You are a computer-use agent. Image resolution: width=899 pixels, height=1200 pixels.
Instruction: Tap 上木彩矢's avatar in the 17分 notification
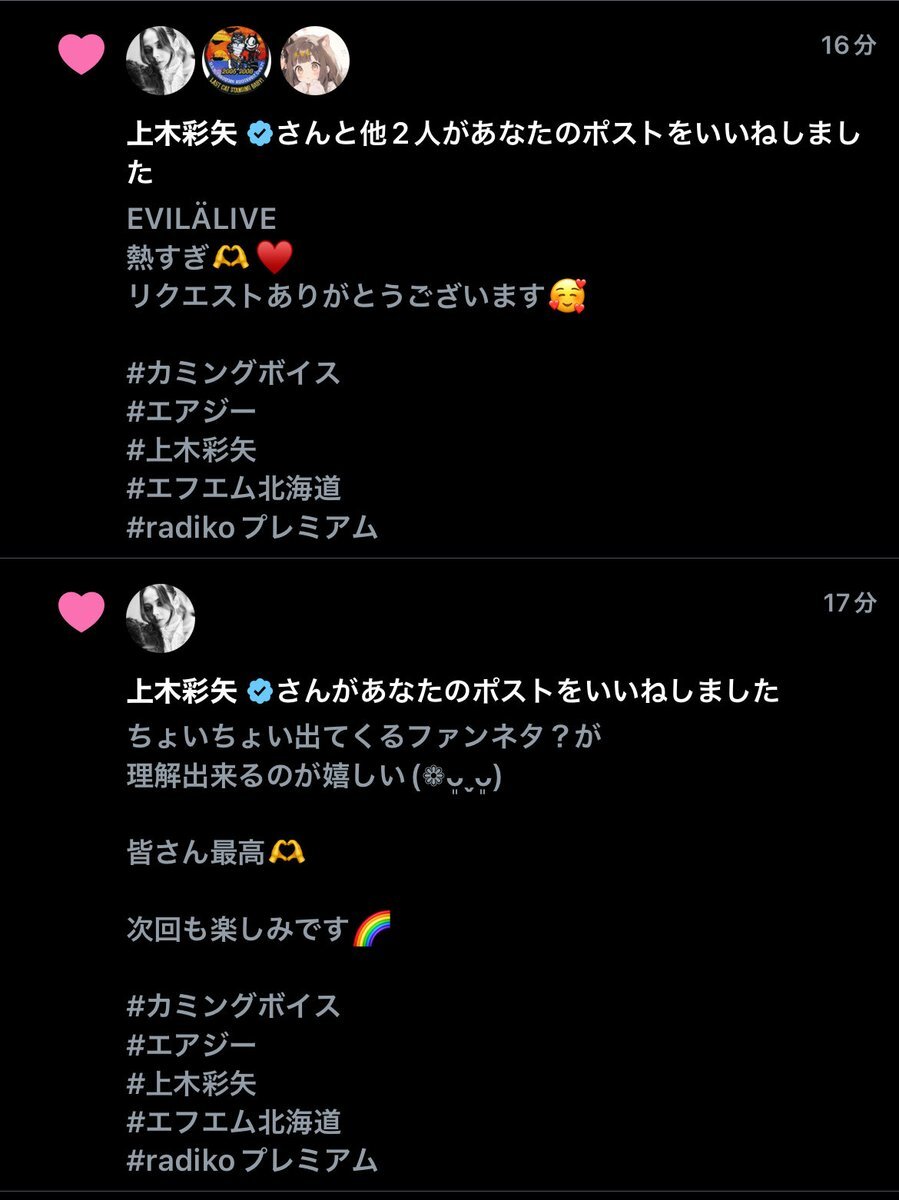pos(160,618)
